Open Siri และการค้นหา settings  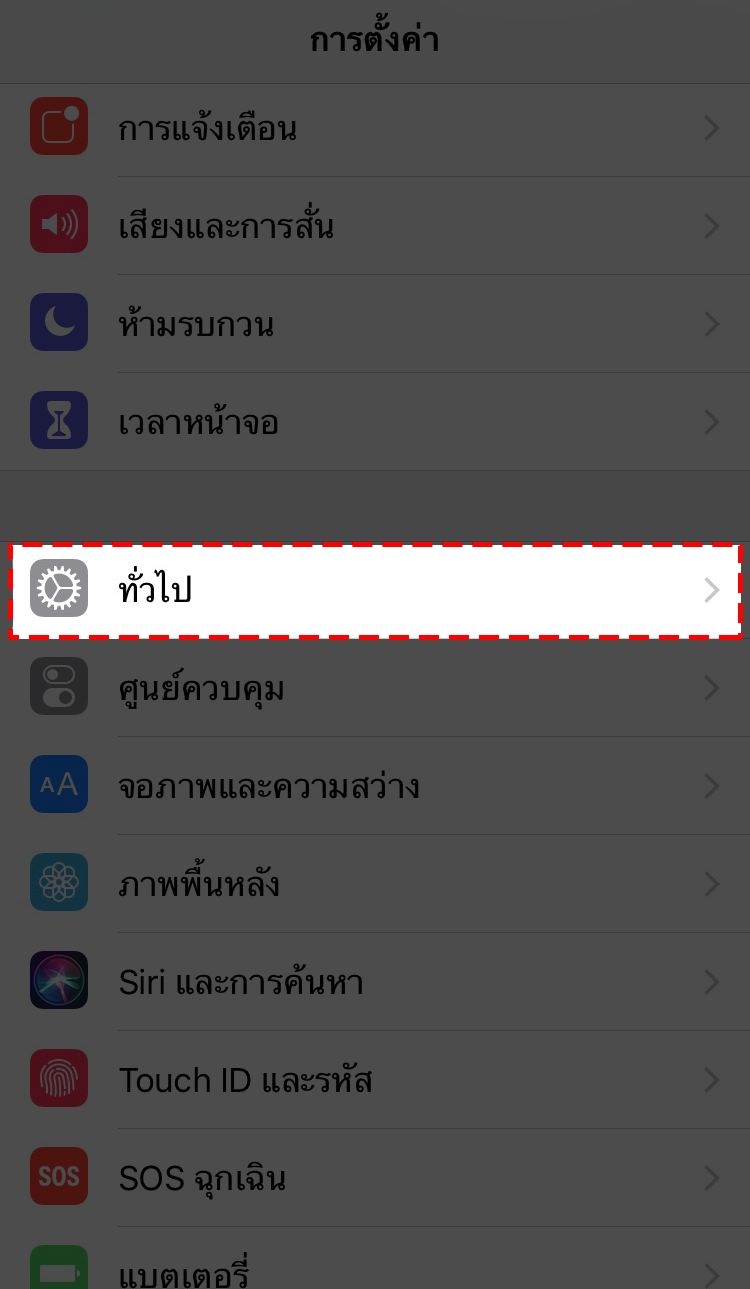(375, 982)
